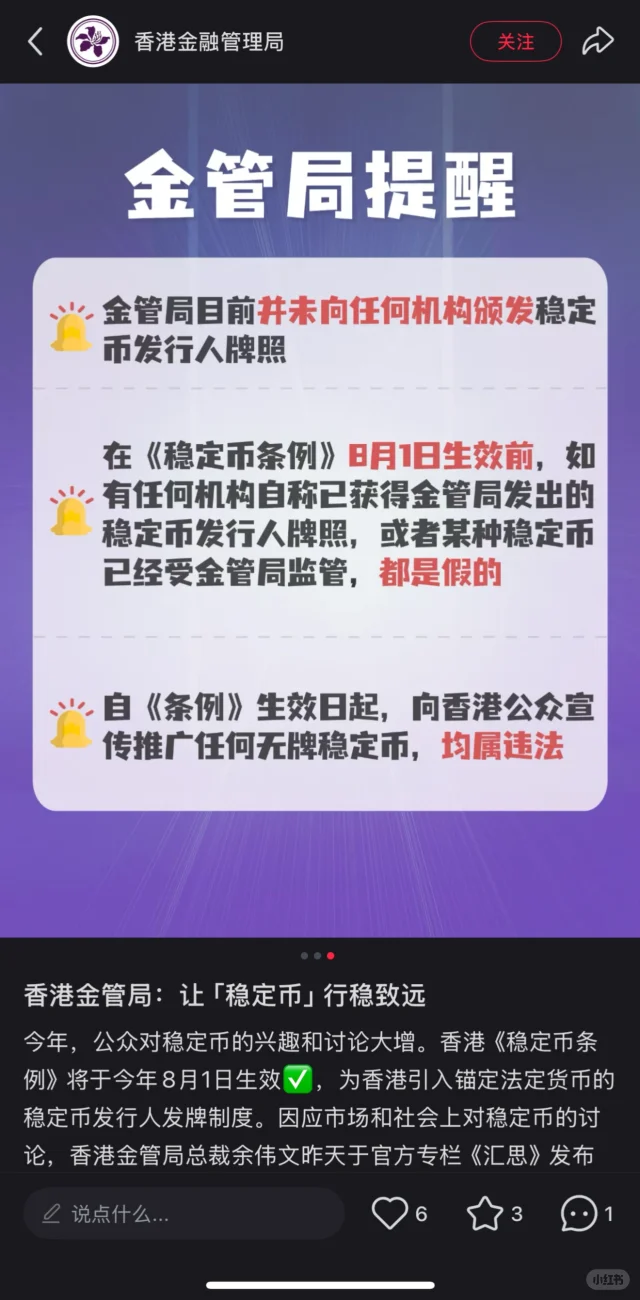Screen dimensions: 640x1300
Task: Open 香港金融管理局 profile avatar
Action: click(x=92, y=42)
